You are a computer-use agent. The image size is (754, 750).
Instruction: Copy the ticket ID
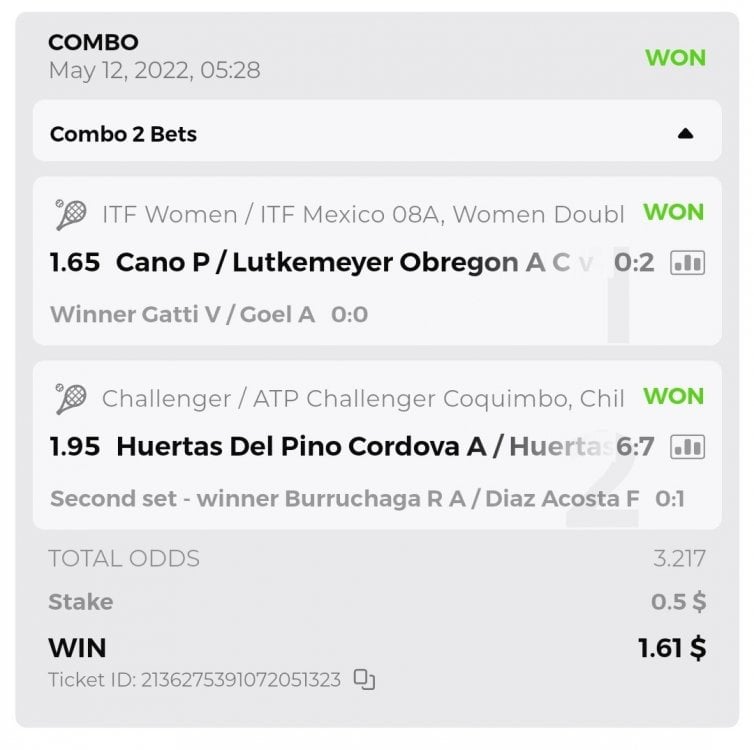365,681
